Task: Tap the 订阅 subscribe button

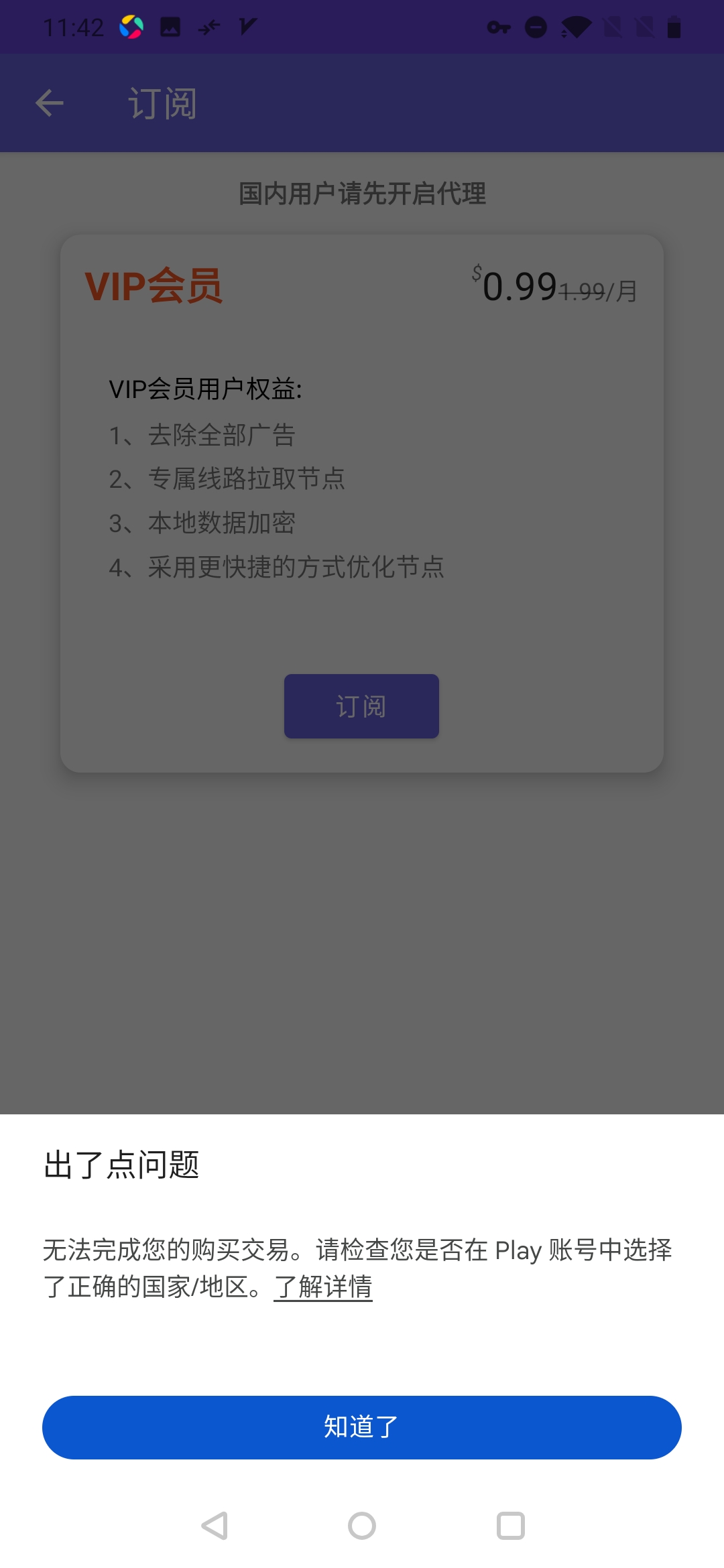Action: click(361, 706)
